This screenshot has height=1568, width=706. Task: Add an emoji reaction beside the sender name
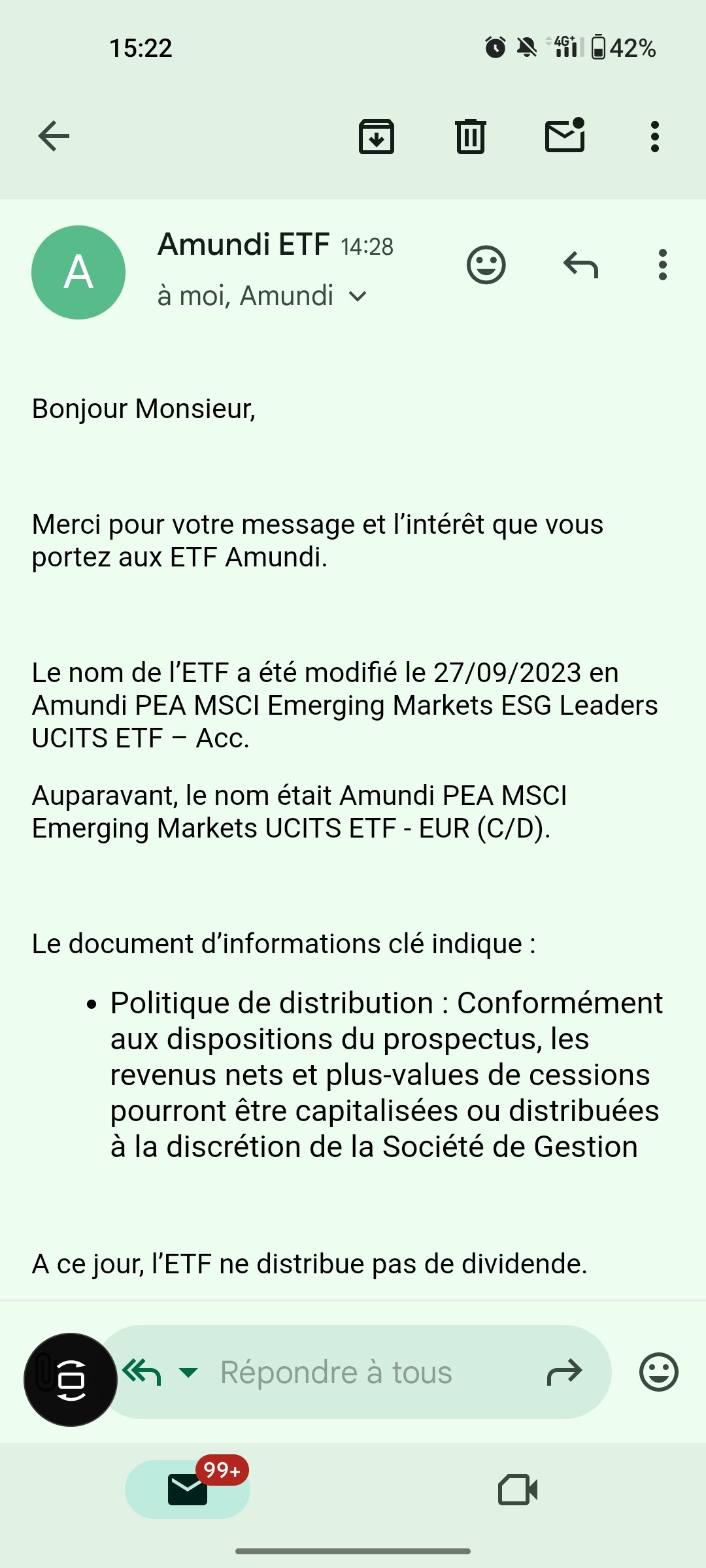pyautogui.click(x=486, y=265)
